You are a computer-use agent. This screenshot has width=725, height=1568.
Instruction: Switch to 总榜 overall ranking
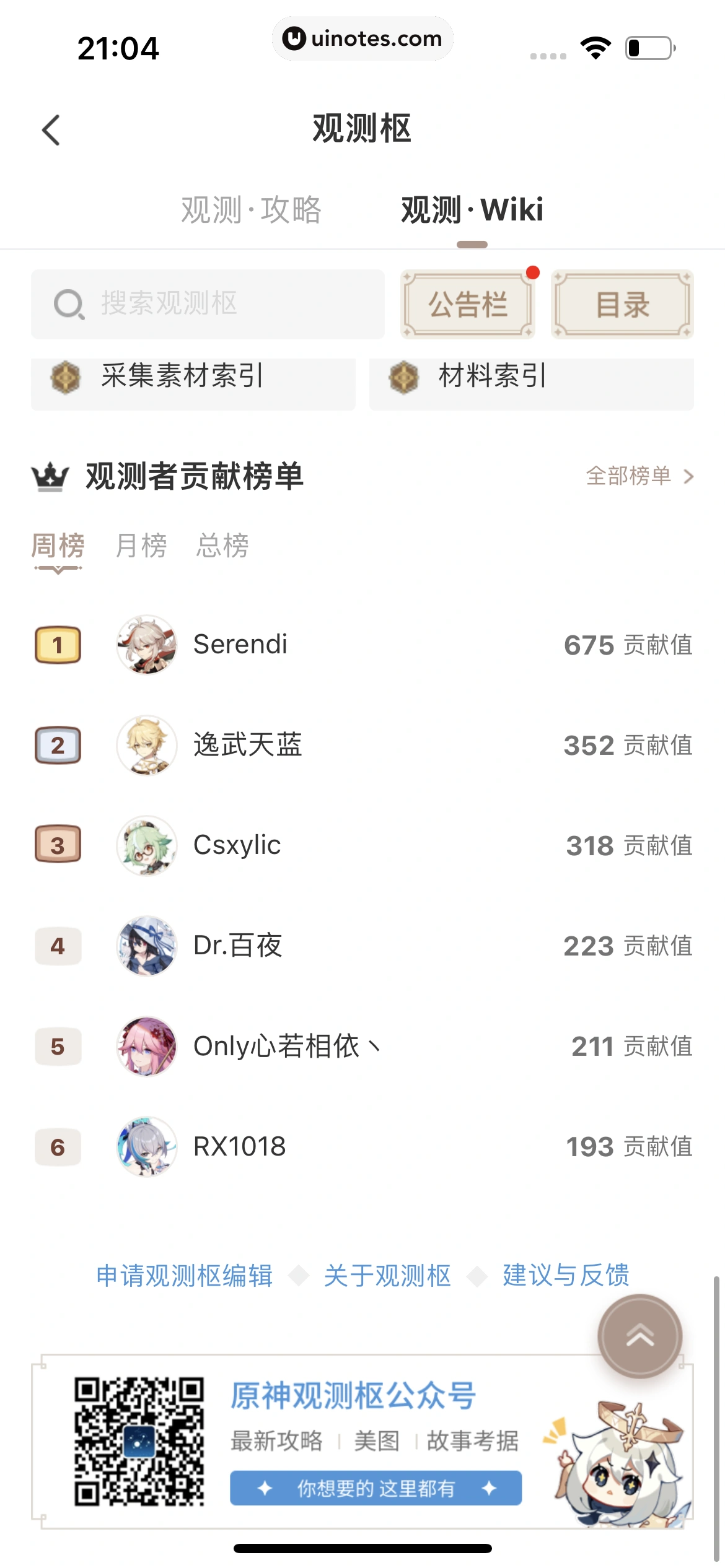[222, 546]
